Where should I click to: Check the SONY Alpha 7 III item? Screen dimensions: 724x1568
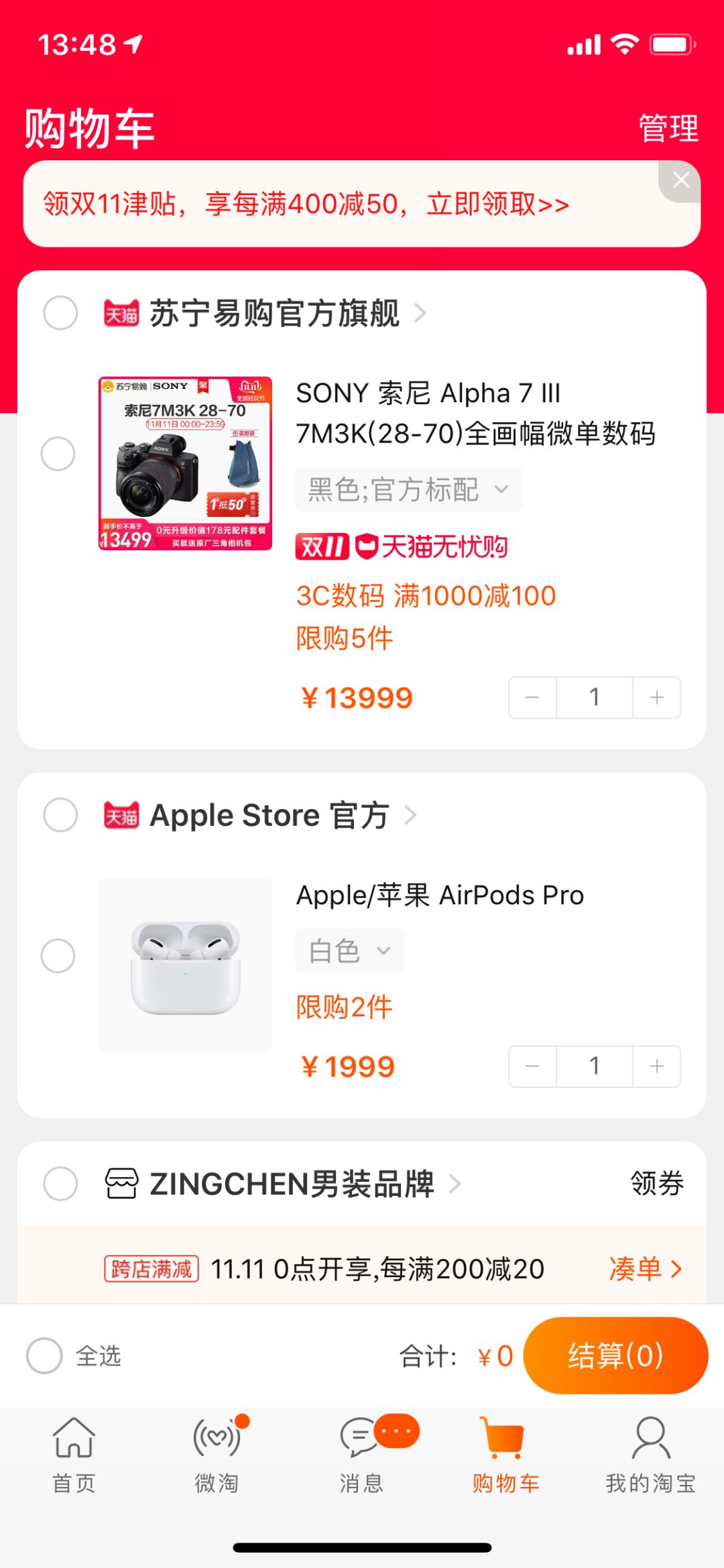tap(58, 454)
